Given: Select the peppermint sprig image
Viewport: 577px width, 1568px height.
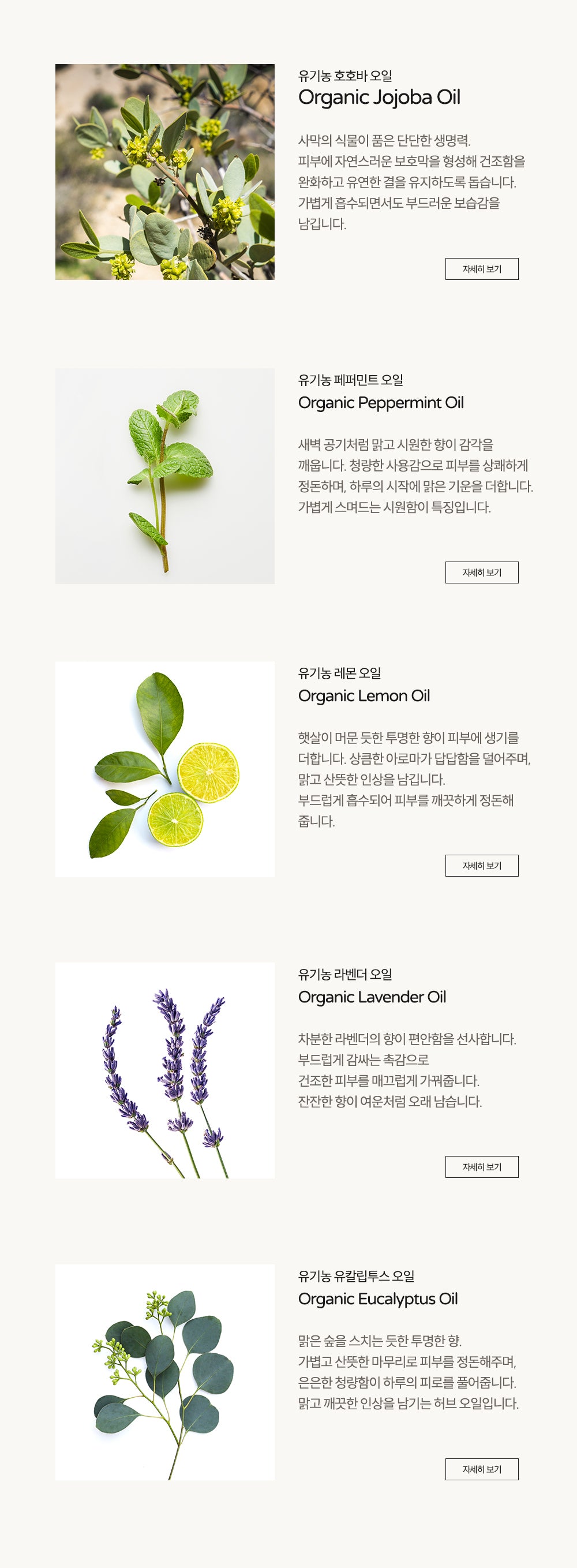Looking at the screenshot, I should tap(166, 478).
